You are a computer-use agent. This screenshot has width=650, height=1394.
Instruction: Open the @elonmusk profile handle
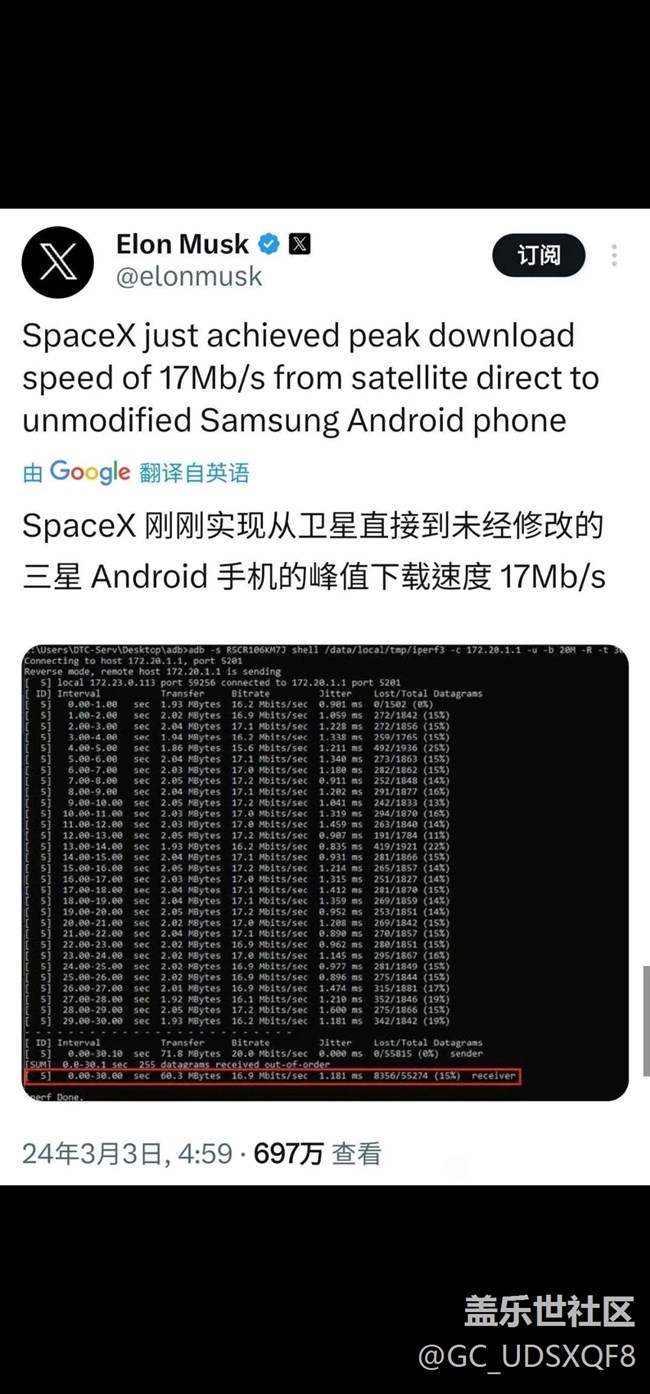click(x=189, y=278)
